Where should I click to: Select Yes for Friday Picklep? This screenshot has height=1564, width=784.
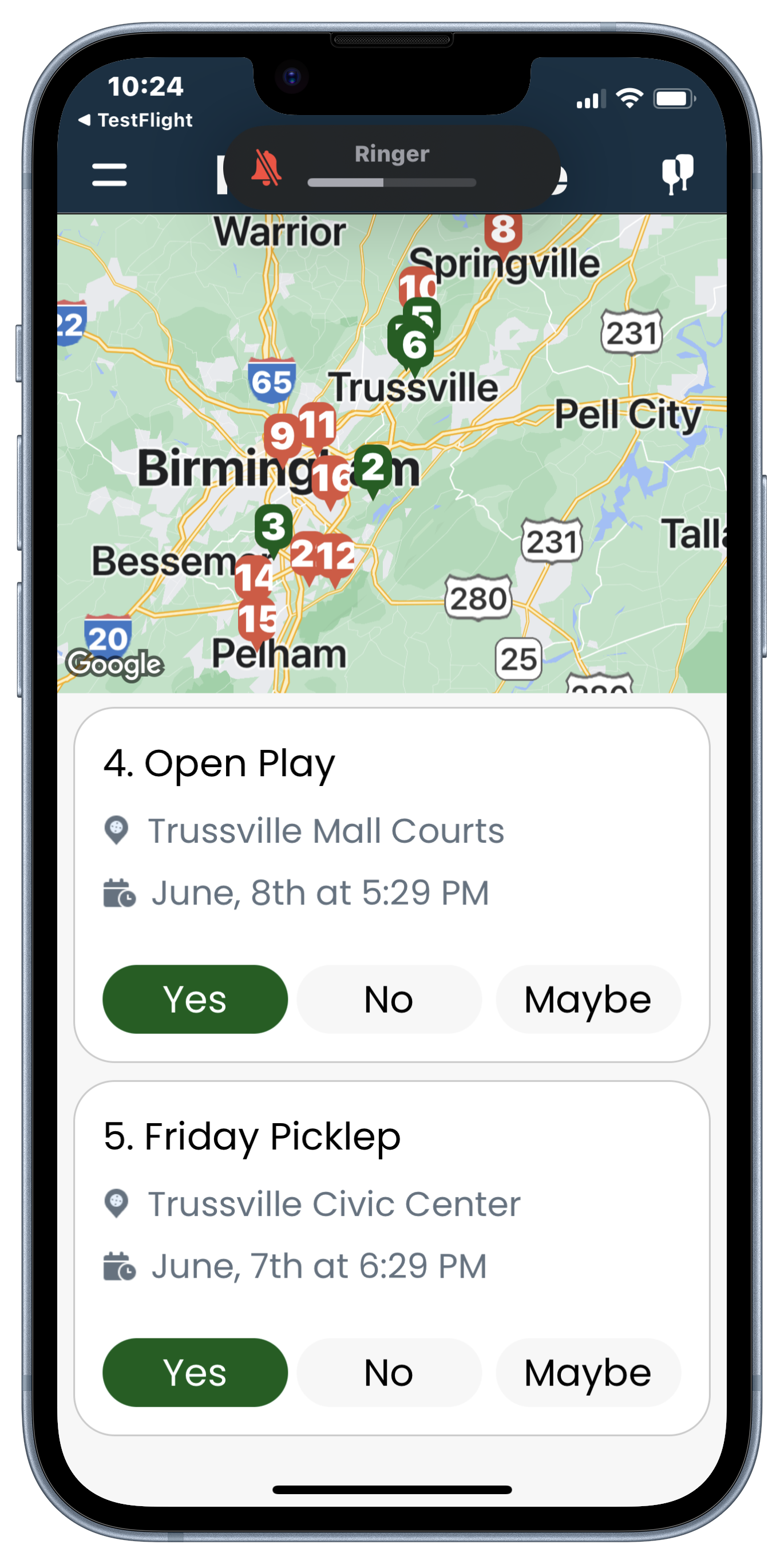point(195,1372)
